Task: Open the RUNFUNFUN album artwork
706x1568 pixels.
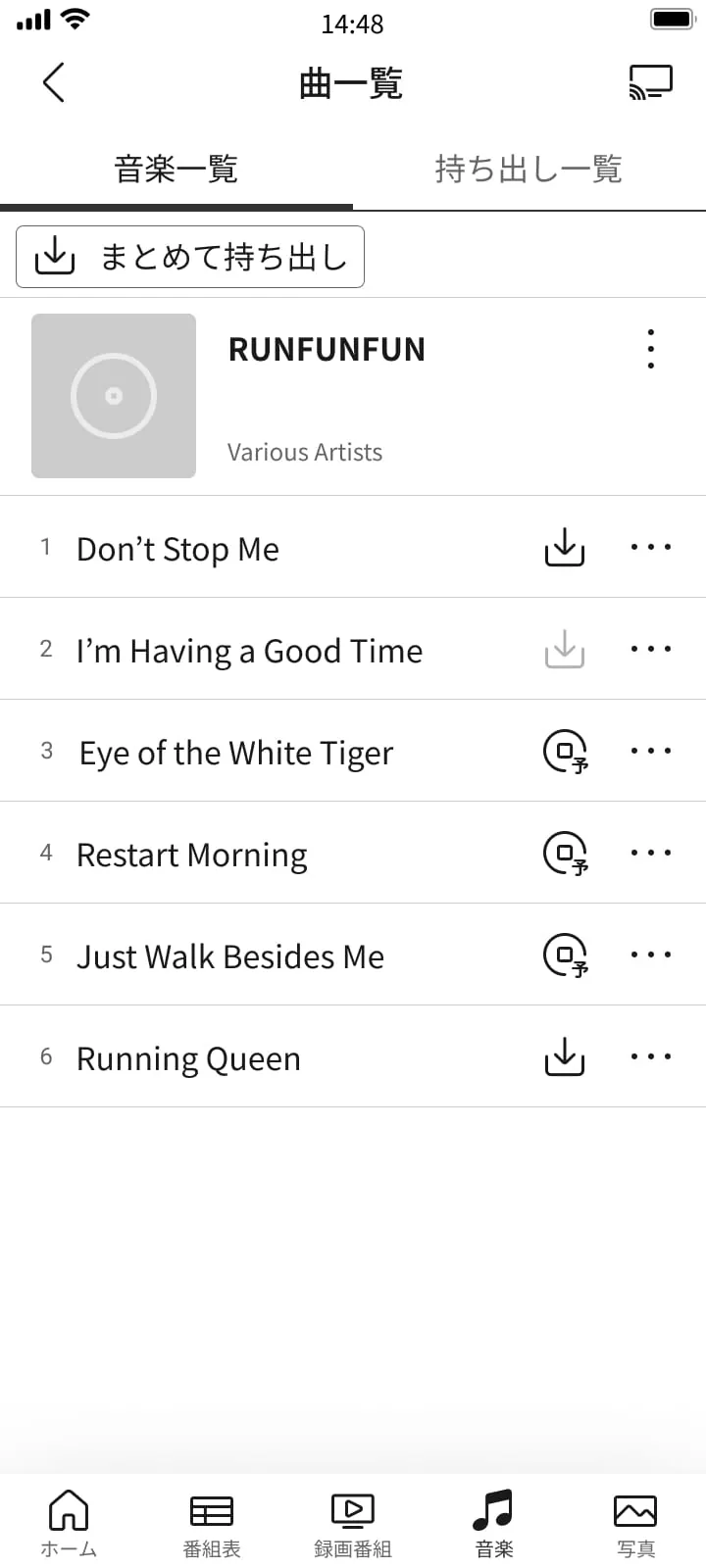Action: pyautogui.click(x=114, y=396)
